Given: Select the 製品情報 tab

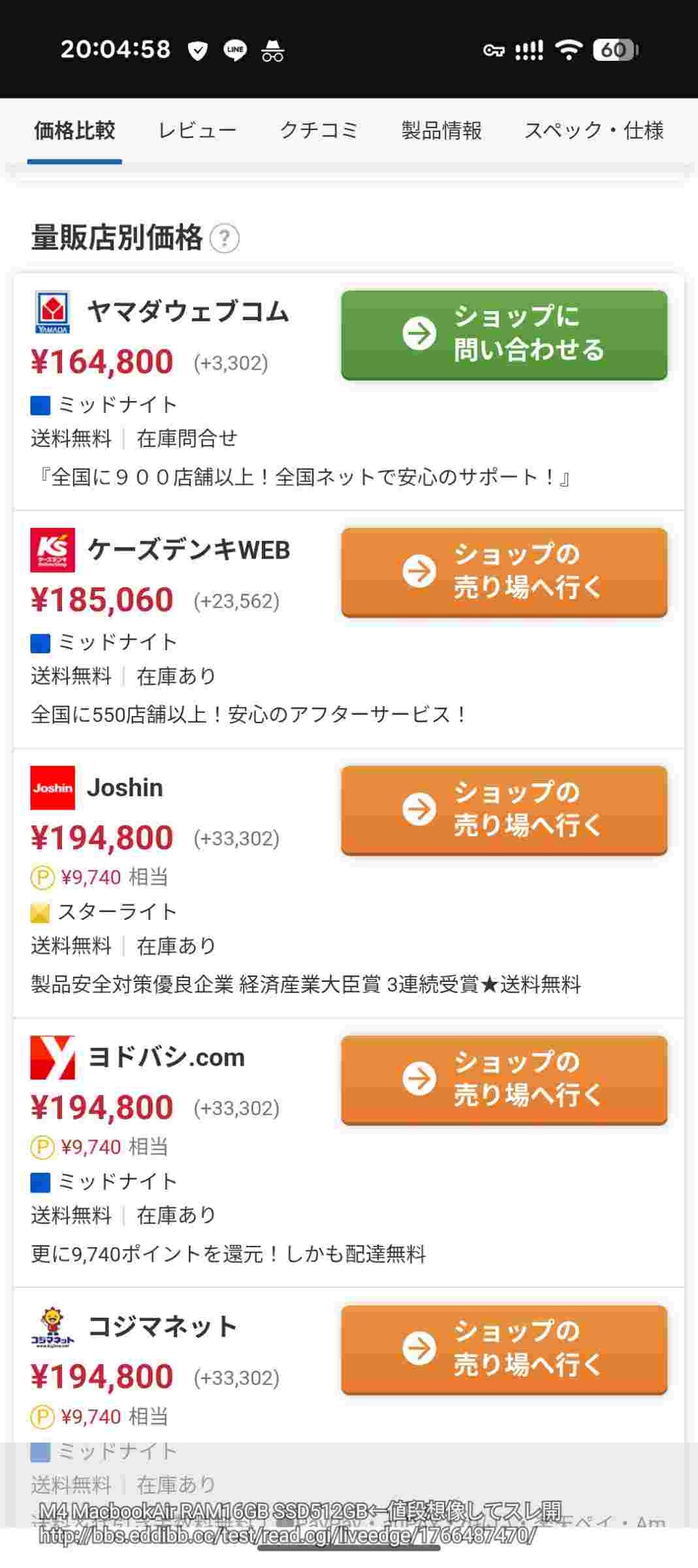Looking at the screenshot, I should click(441, 131).
